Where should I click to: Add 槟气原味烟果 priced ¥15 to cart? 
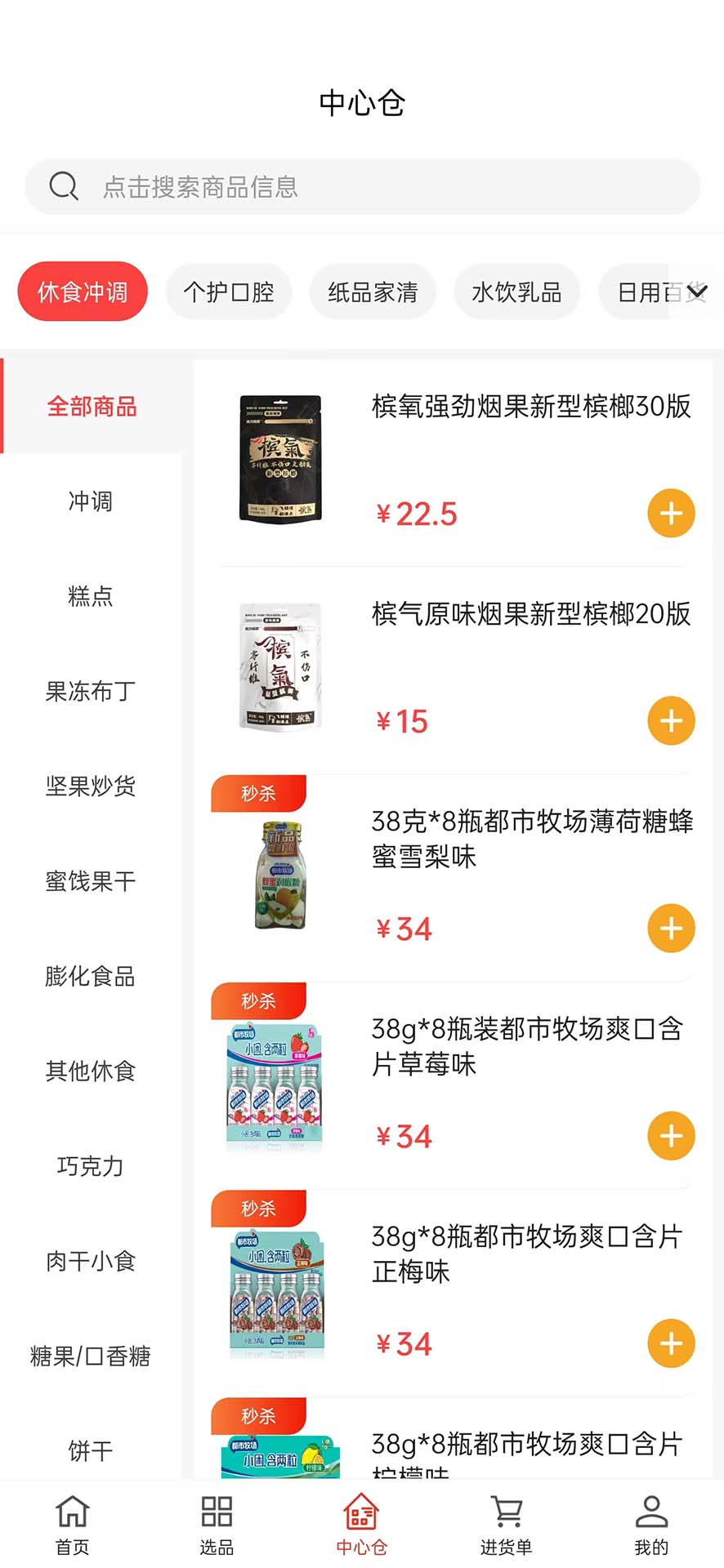tap(670, 720)
